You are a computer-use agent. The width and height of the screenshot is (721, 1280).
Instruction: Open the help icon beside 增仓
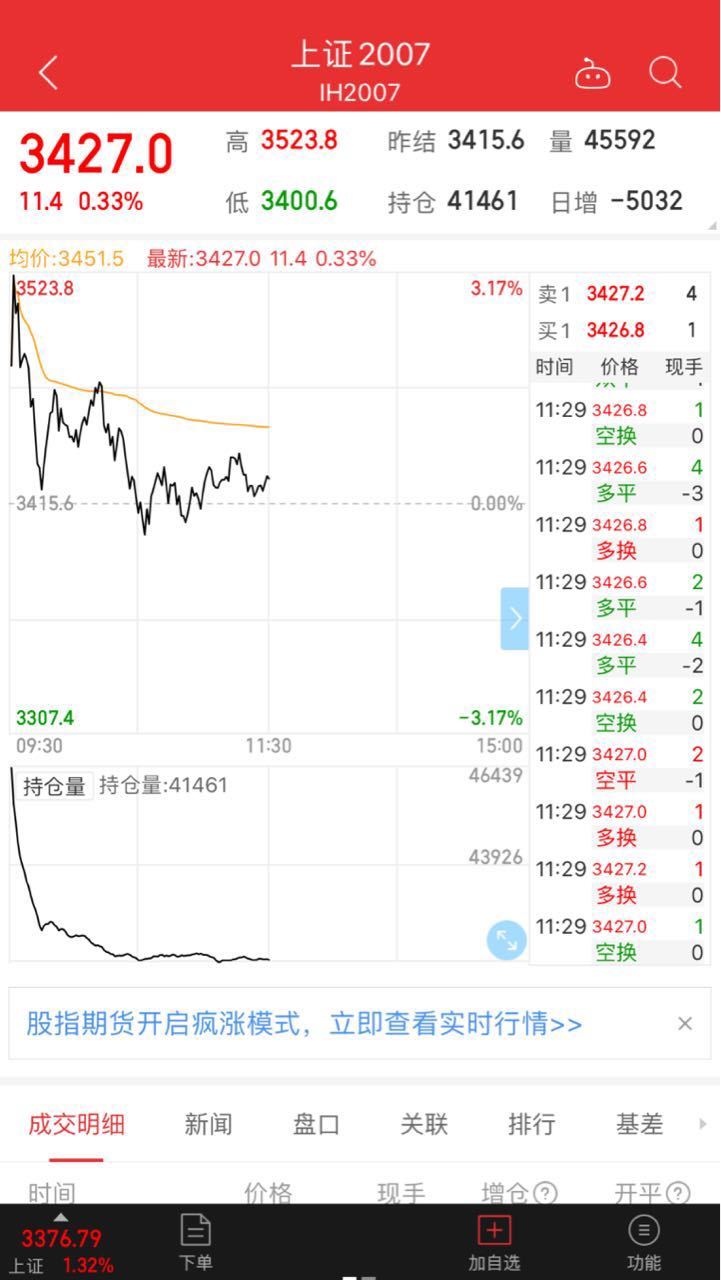pos(545,1193)
